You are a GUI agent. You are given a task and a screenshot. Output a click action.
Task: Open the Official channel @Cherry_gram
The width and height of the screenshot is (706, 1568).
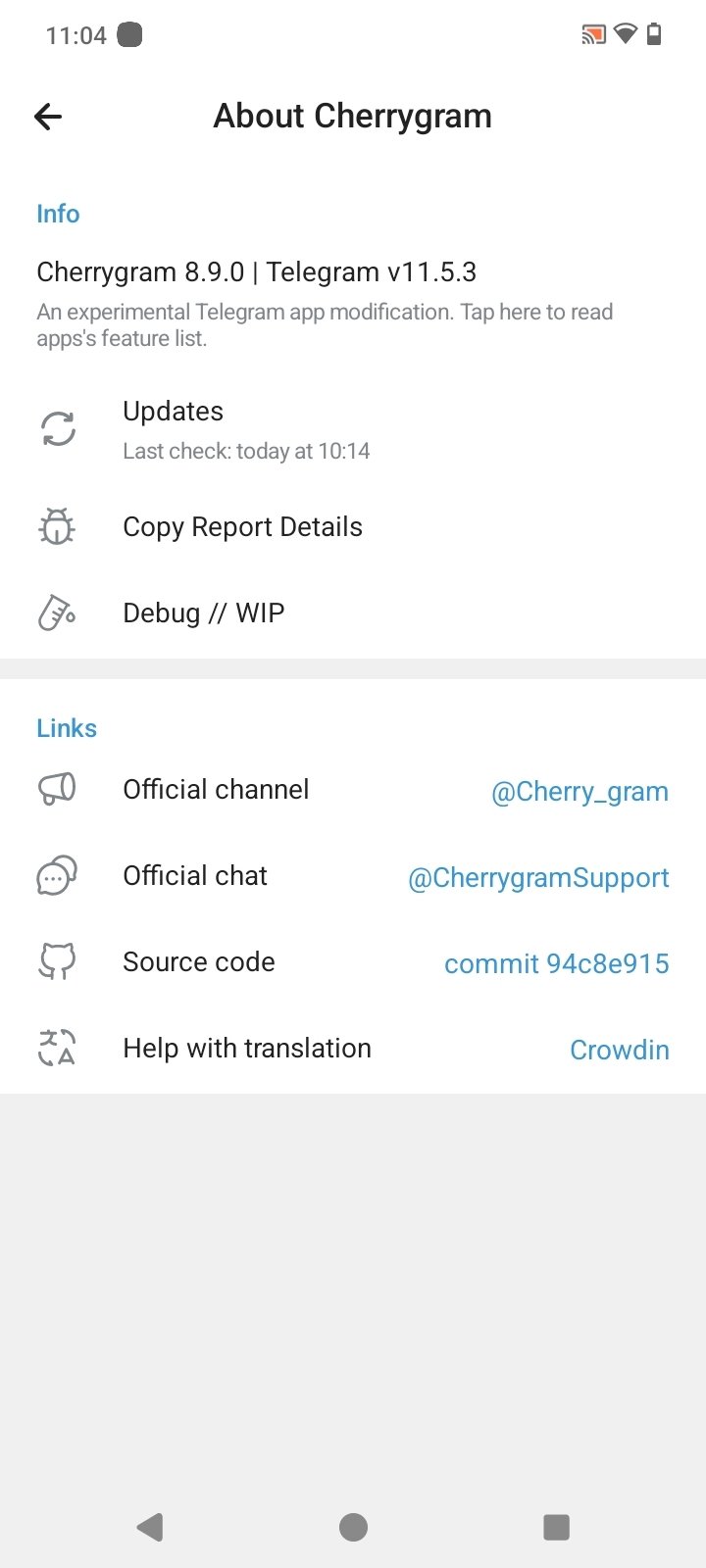point(353,790)
